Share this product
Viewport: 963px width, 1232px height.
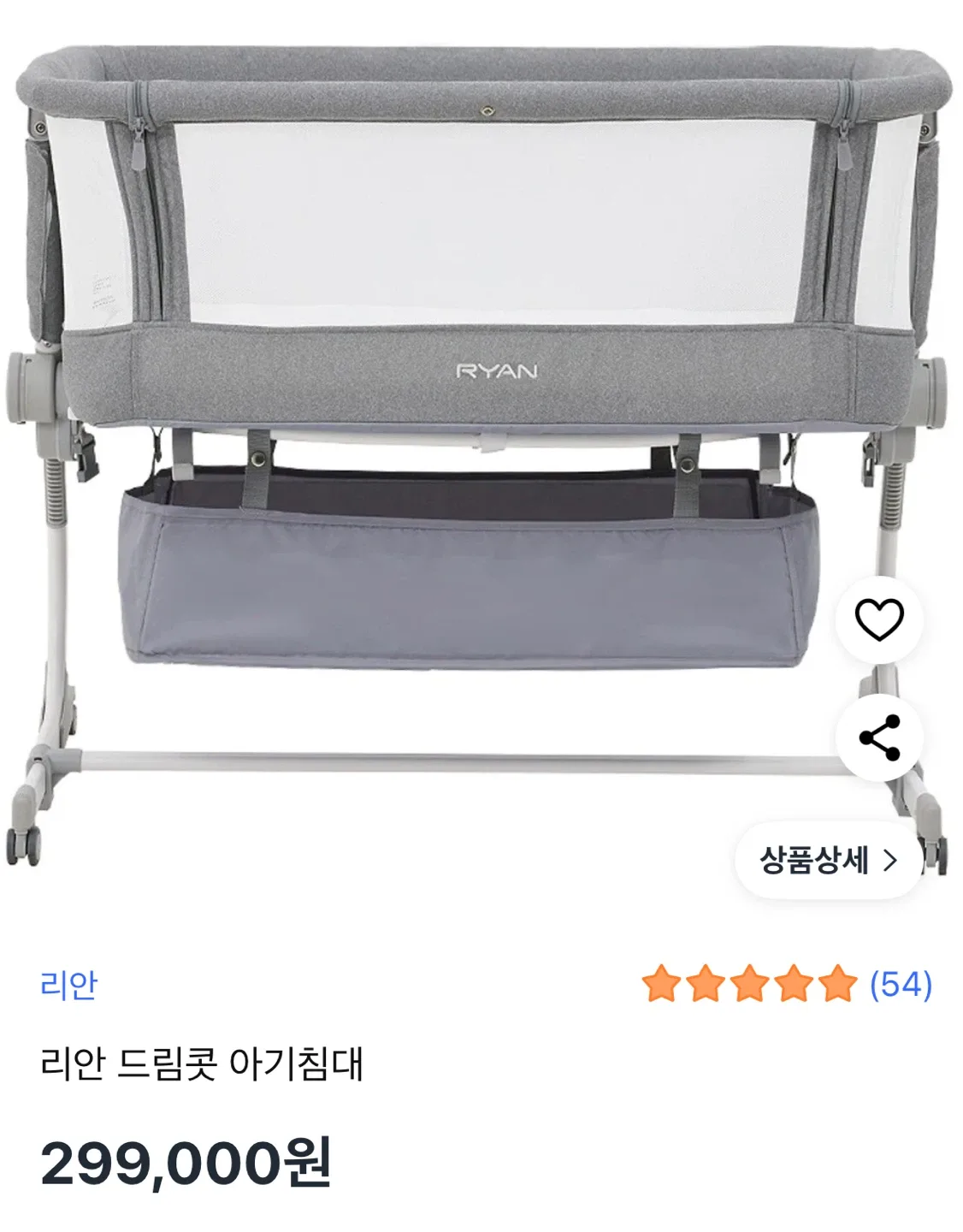tap(879, 737)
